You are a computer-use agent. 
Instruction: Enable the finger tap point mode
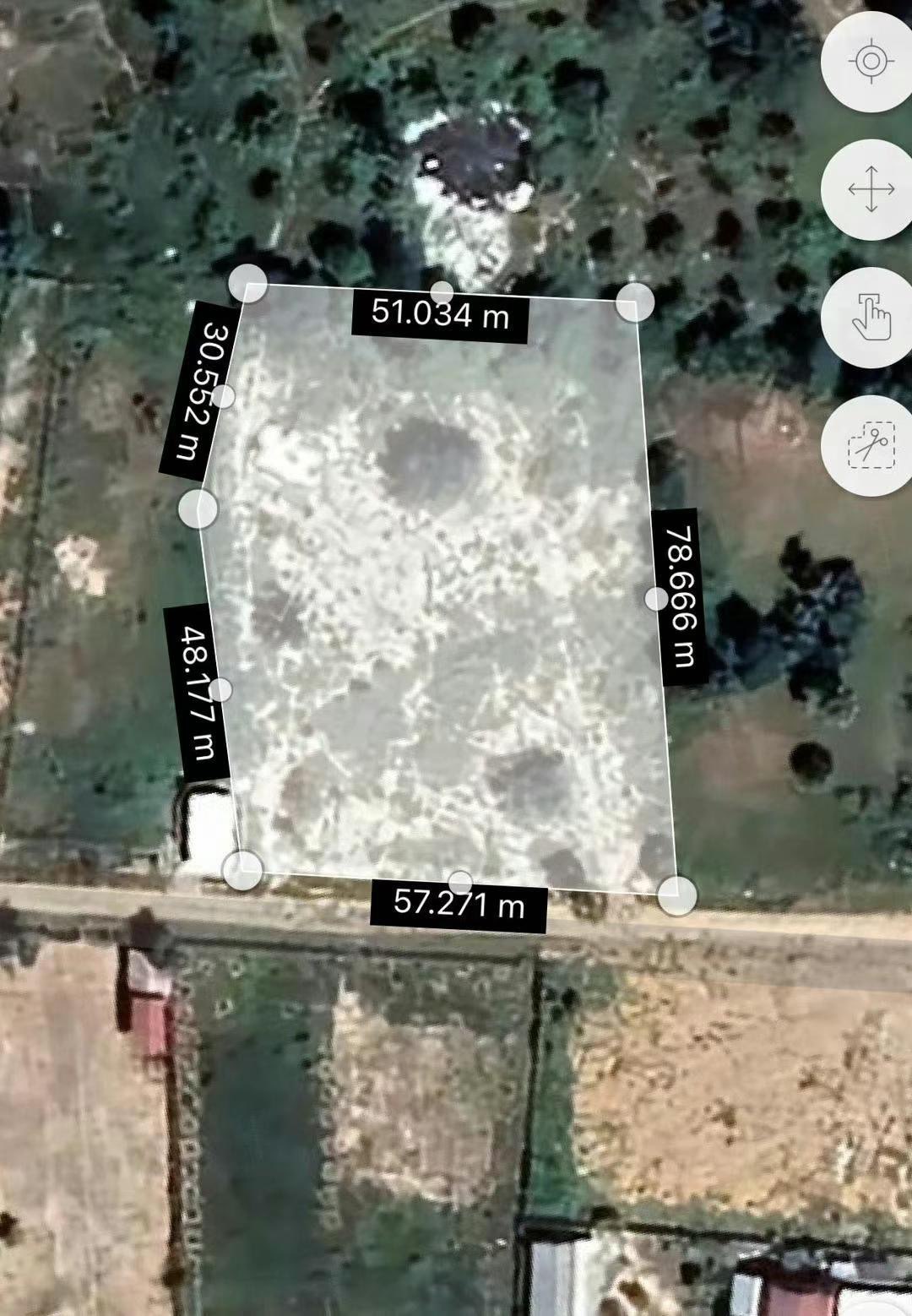871,318
